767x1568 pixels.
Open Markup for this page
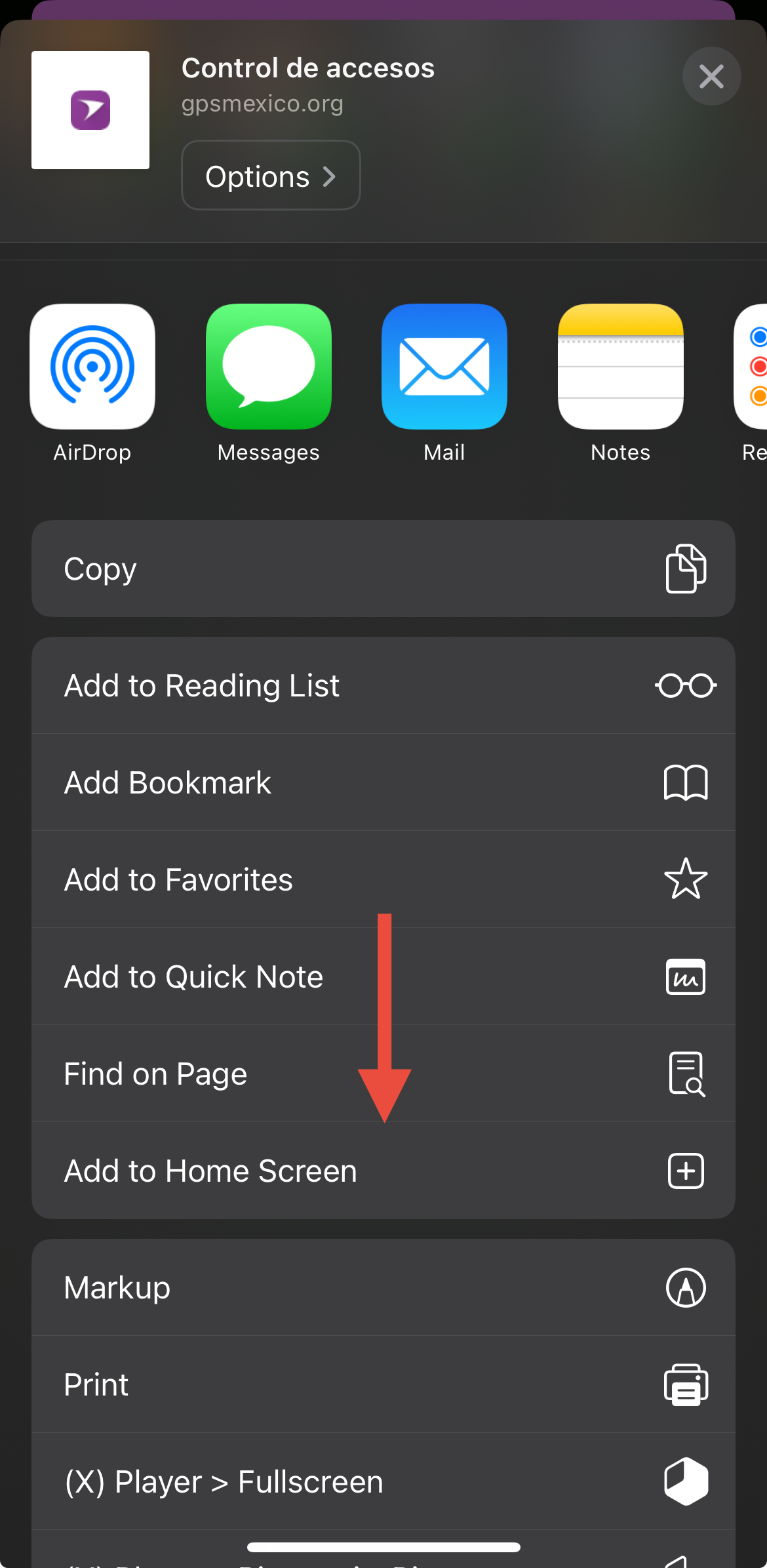[x=383, y=1287]
